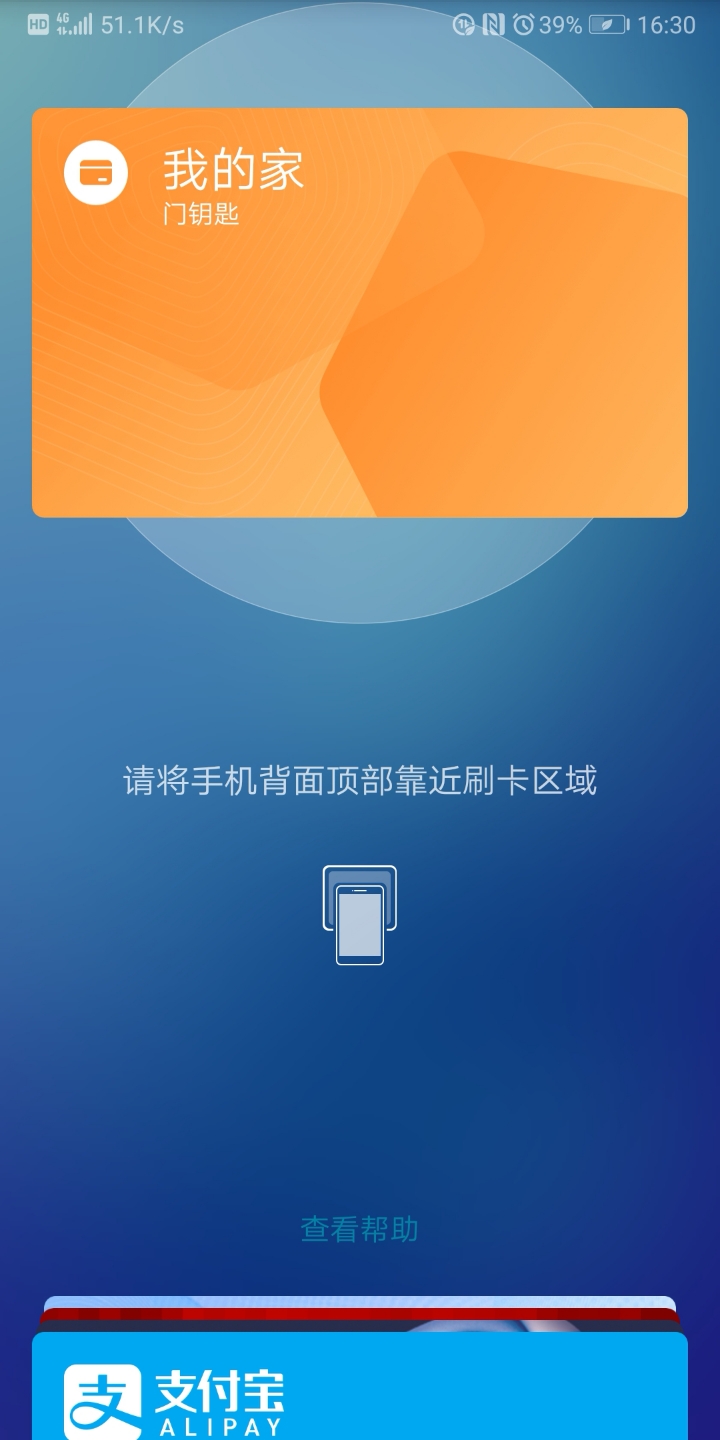Tap the phone-near-reader illustration
720x1440 pixels.
pyautogui.click(x=359, y=912)
